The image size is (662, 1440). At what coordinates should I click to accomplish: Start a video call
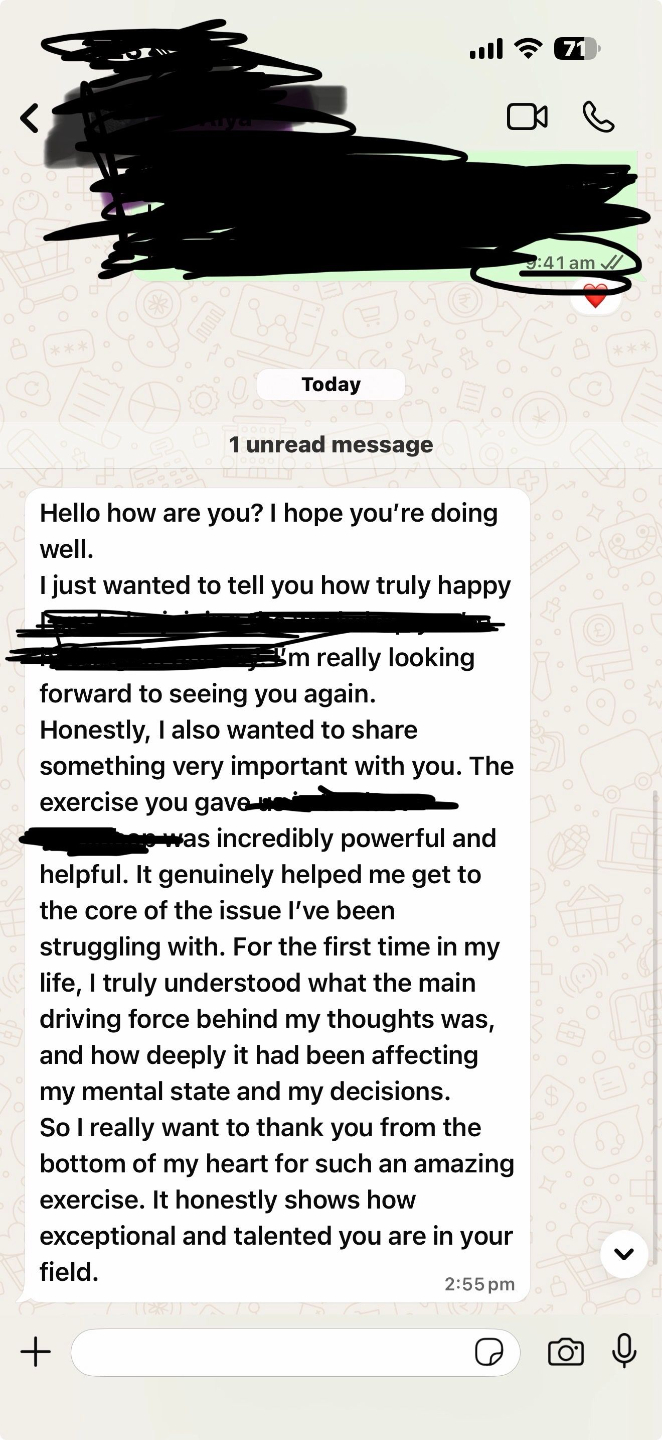click(x=527, y=117)
